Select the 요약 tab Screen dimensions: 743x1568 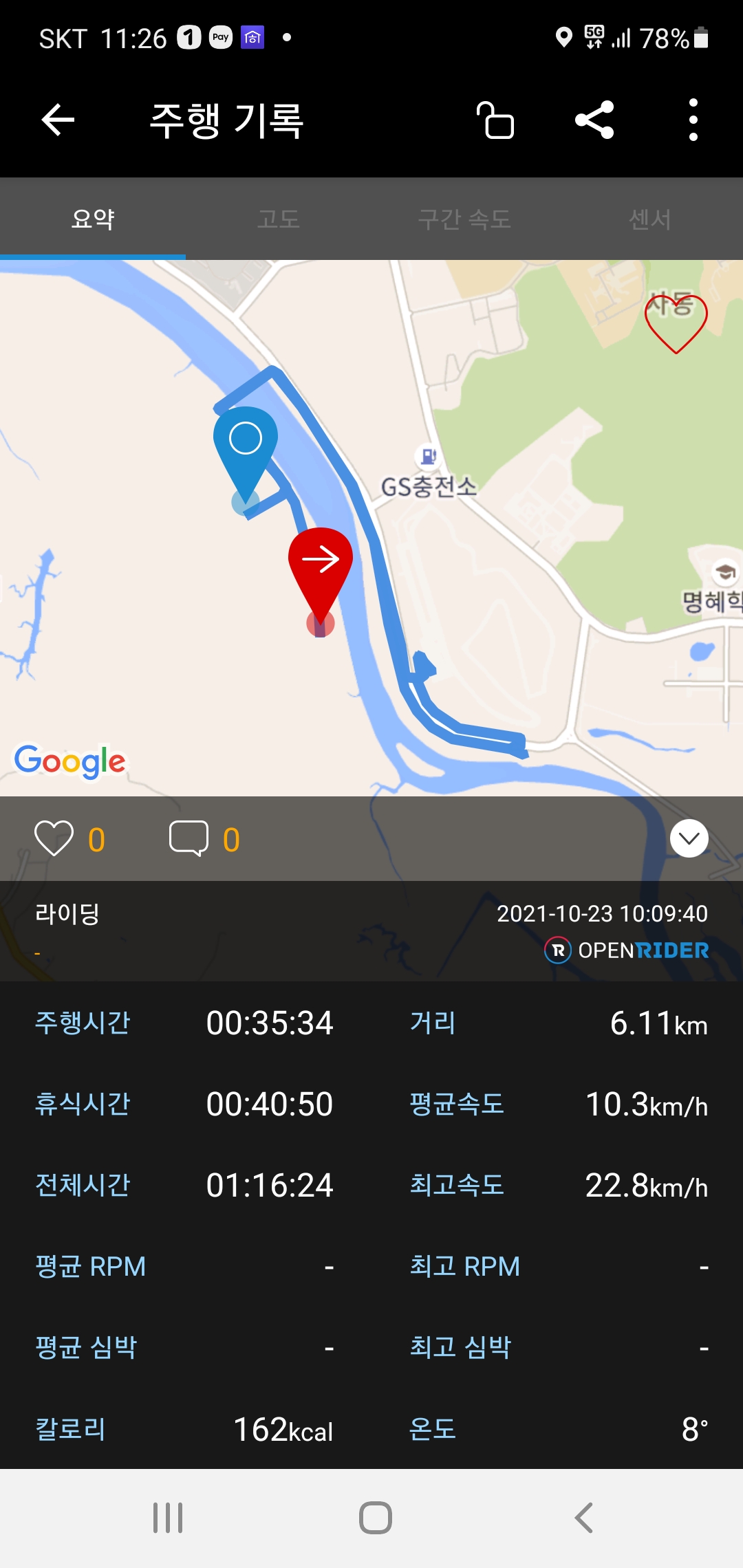pos(93,219)
